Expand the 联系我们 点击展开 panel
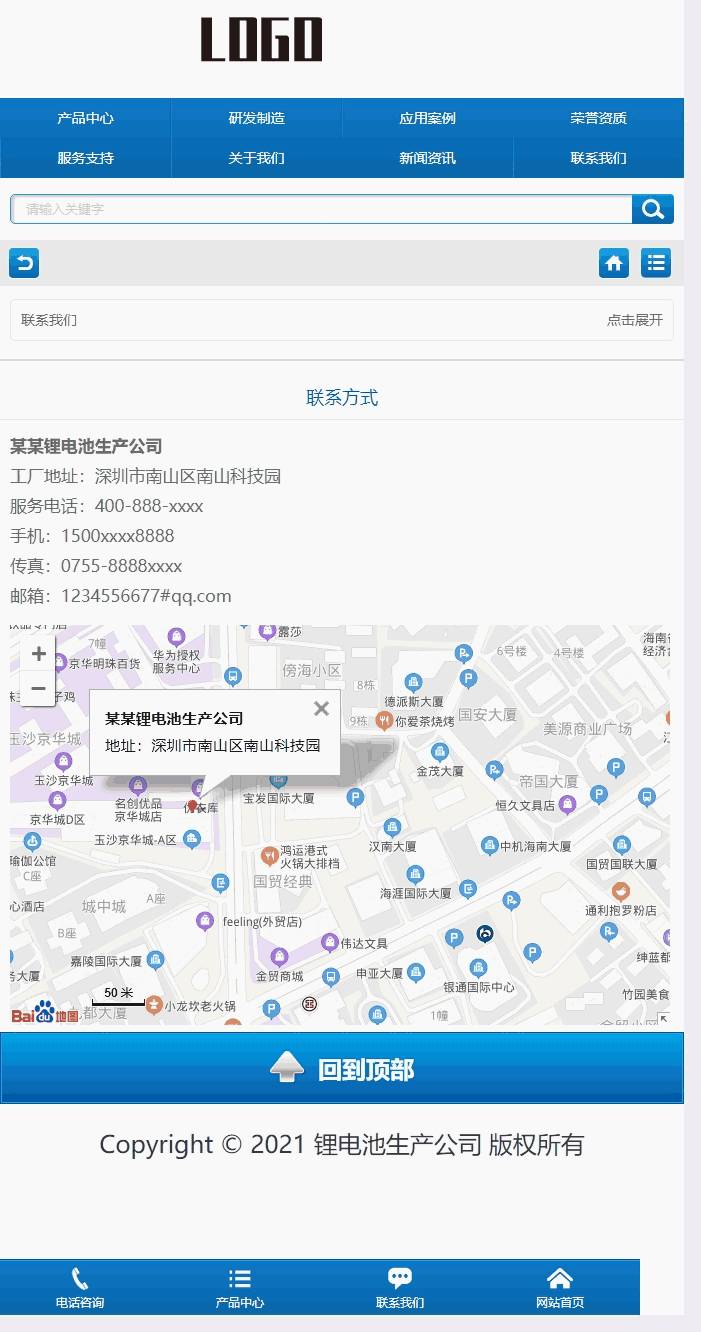Image resolution: width=701 pixels, height=1332 pixels. click(342, 320)
